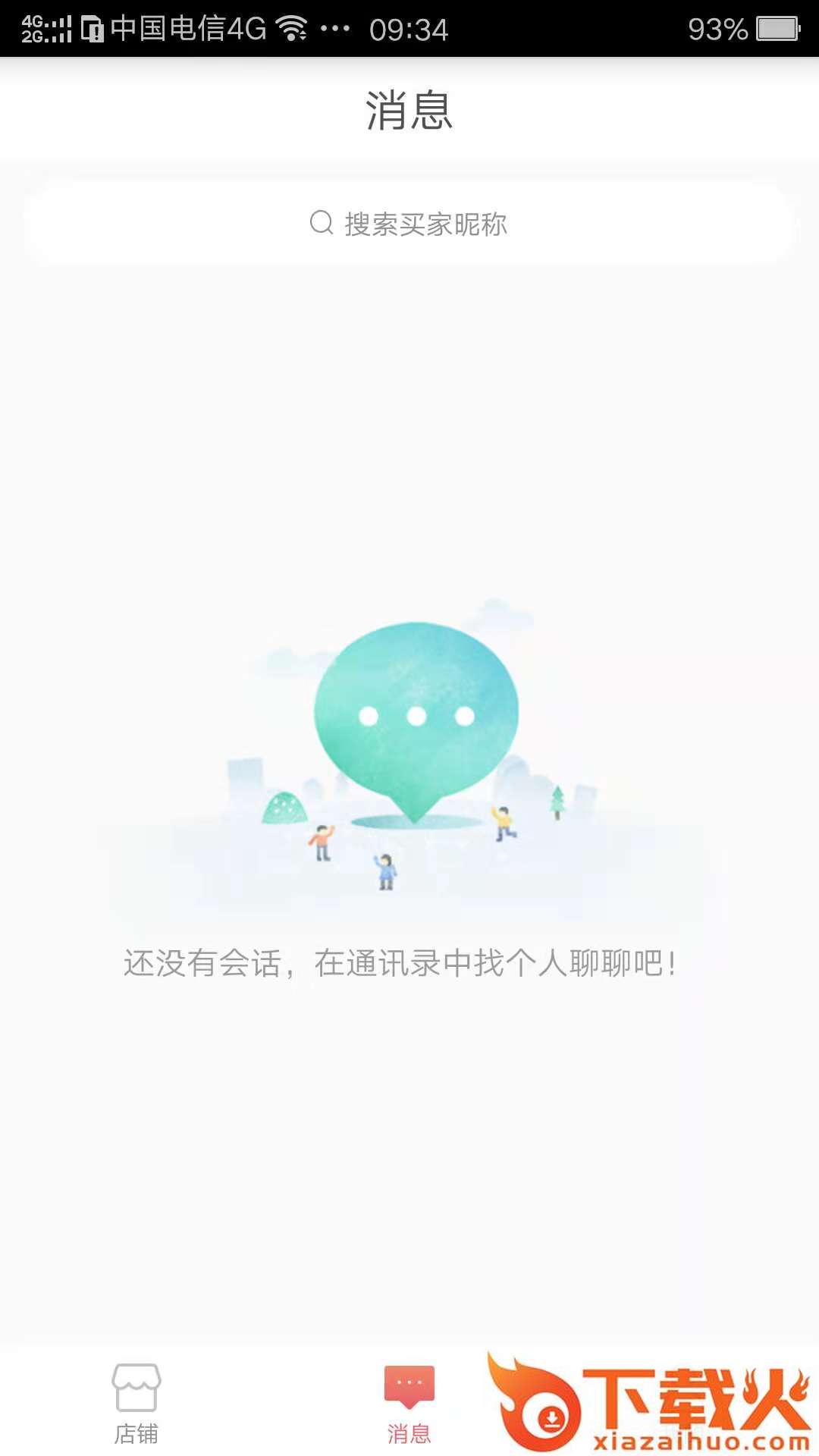Switch to the 店铺 tab
The image size is (819, 1456).
[136, 1403]
